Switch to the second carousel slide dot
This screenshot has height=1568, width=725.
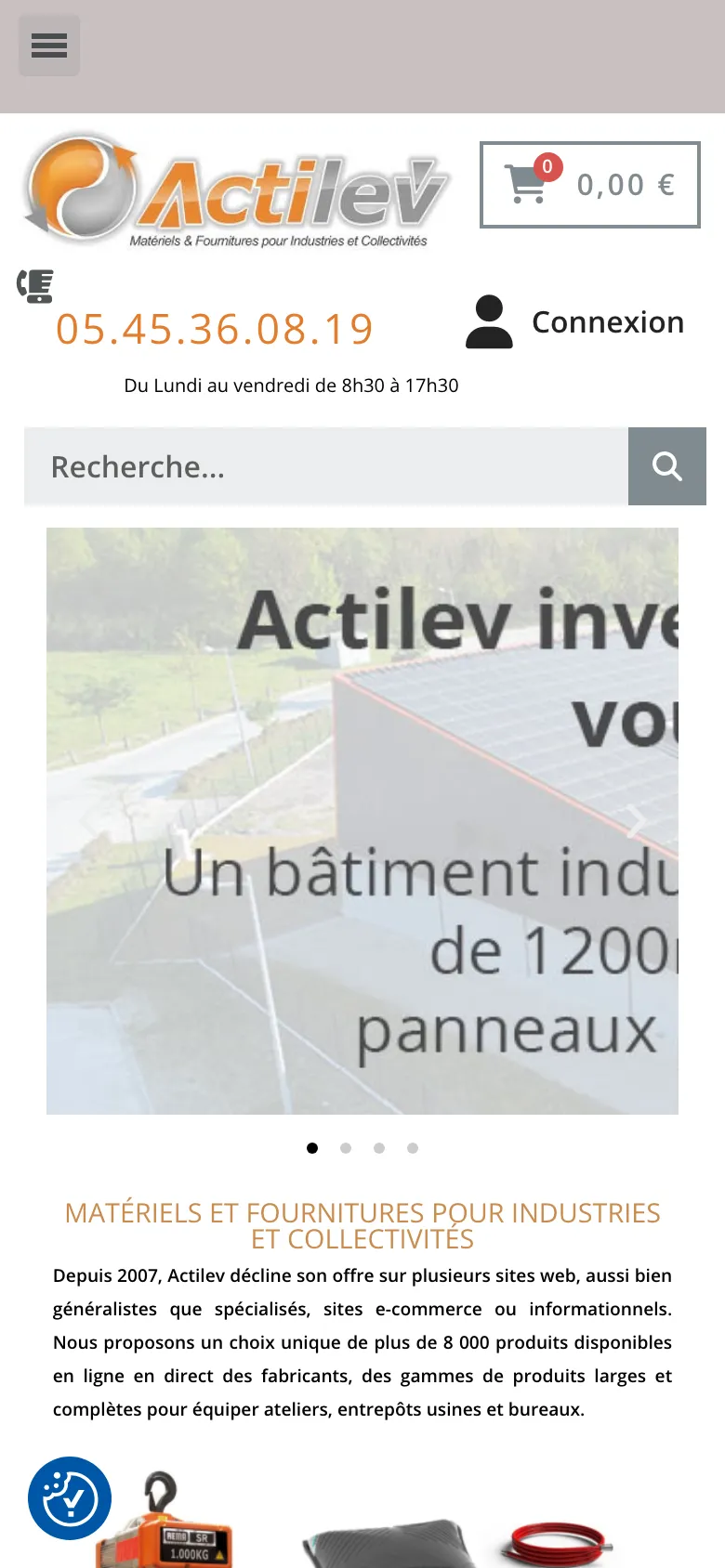pyautogui.click(x=346, y=1147)
